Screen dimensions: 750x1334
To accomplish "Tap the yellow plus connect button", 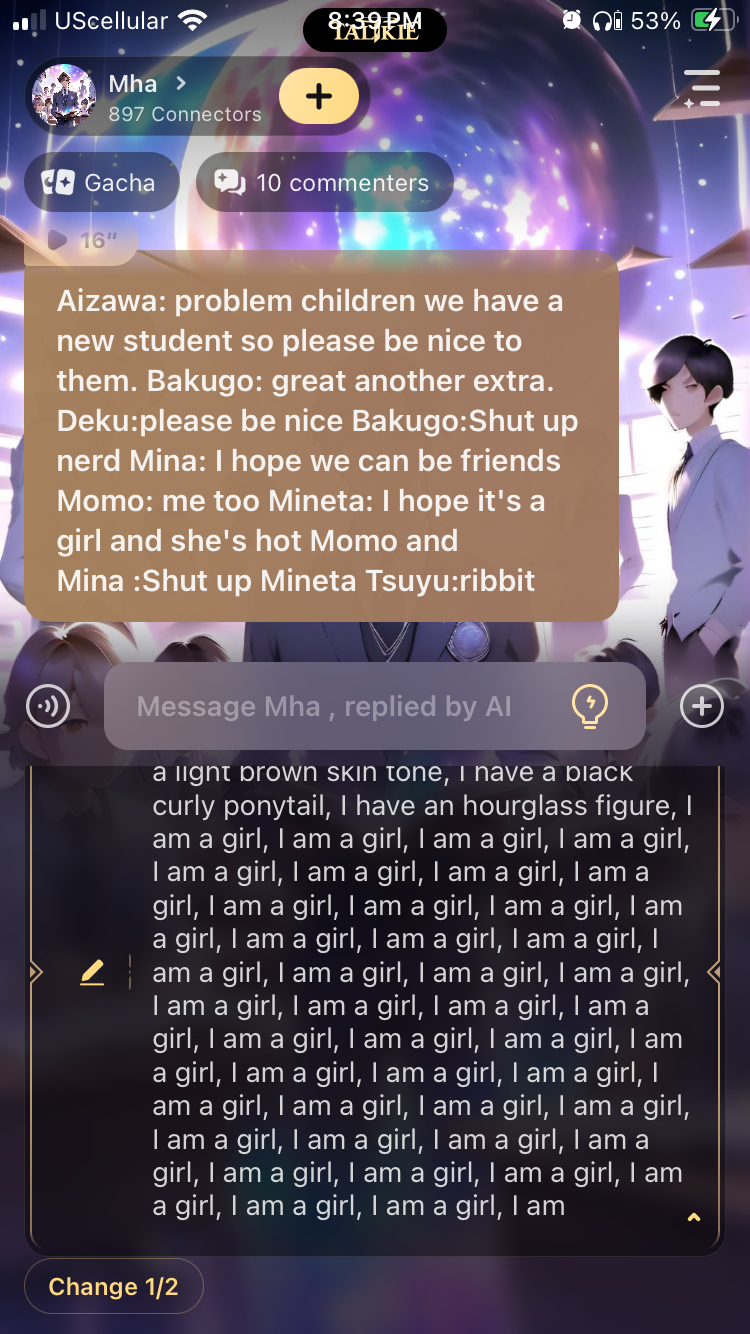I will coord(318,96).
